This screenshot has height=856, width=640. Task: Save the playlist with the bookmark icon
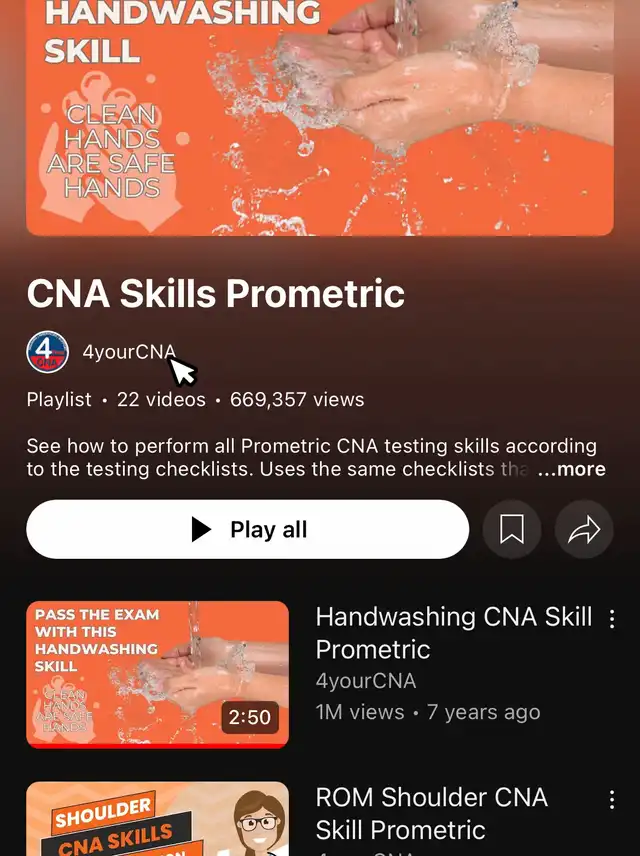point(512,530)
